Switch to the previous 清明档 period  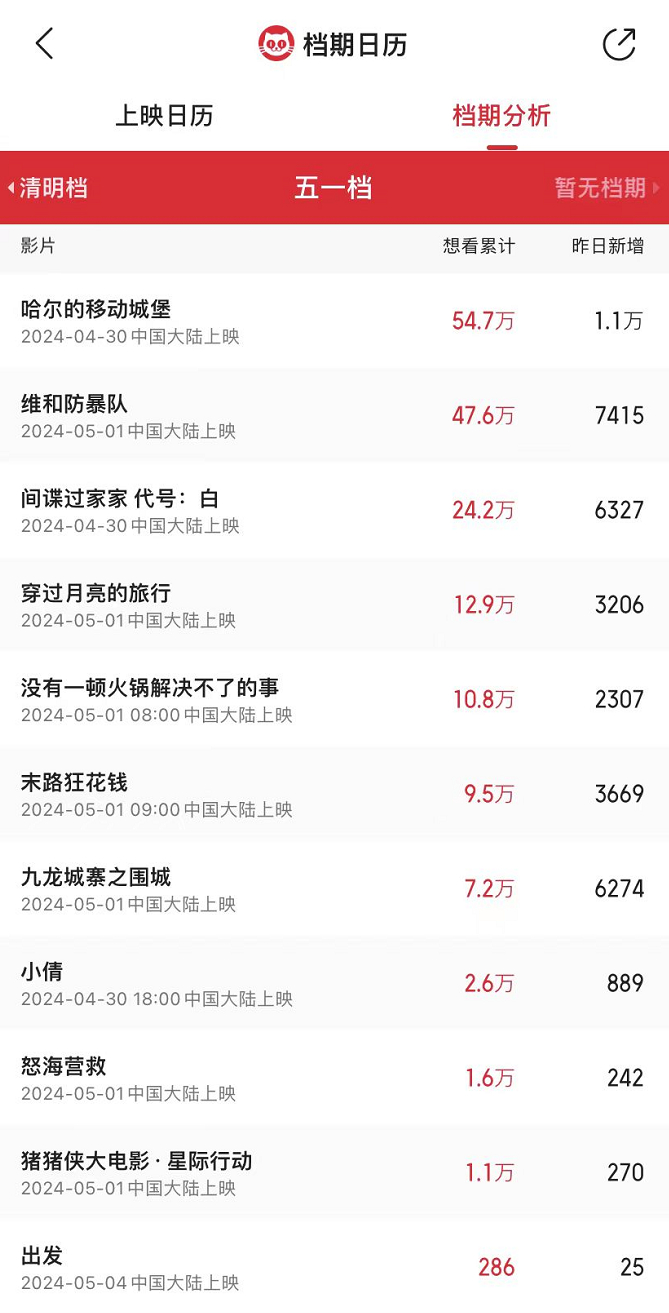pyautogui.click(x=48, y=188)
